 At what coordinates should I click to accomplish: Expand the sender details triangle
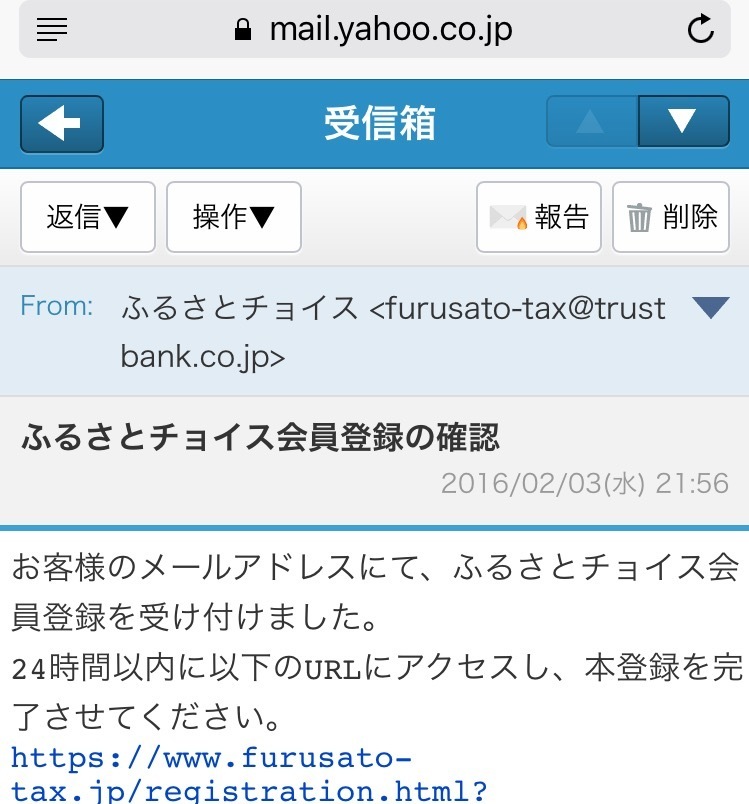710,308
